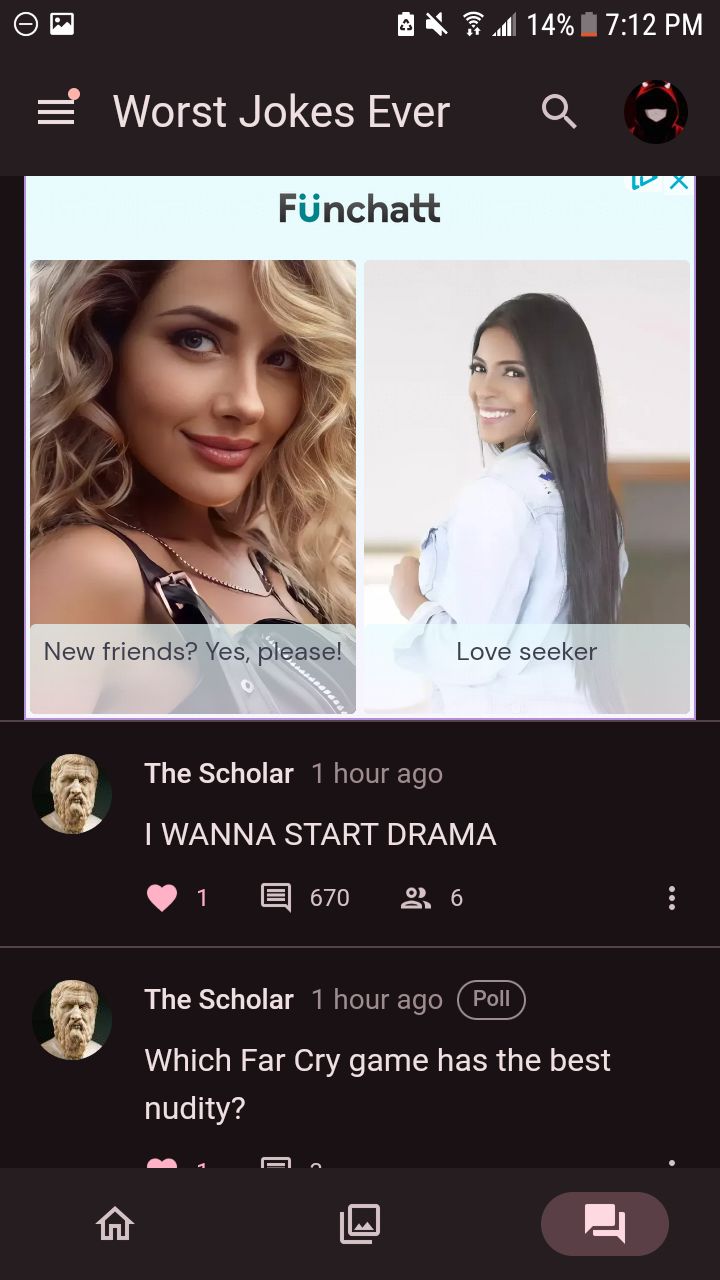This screenshot has width=720, height=1280.
Task: Go to the home tab
Action: point(114,1223)
